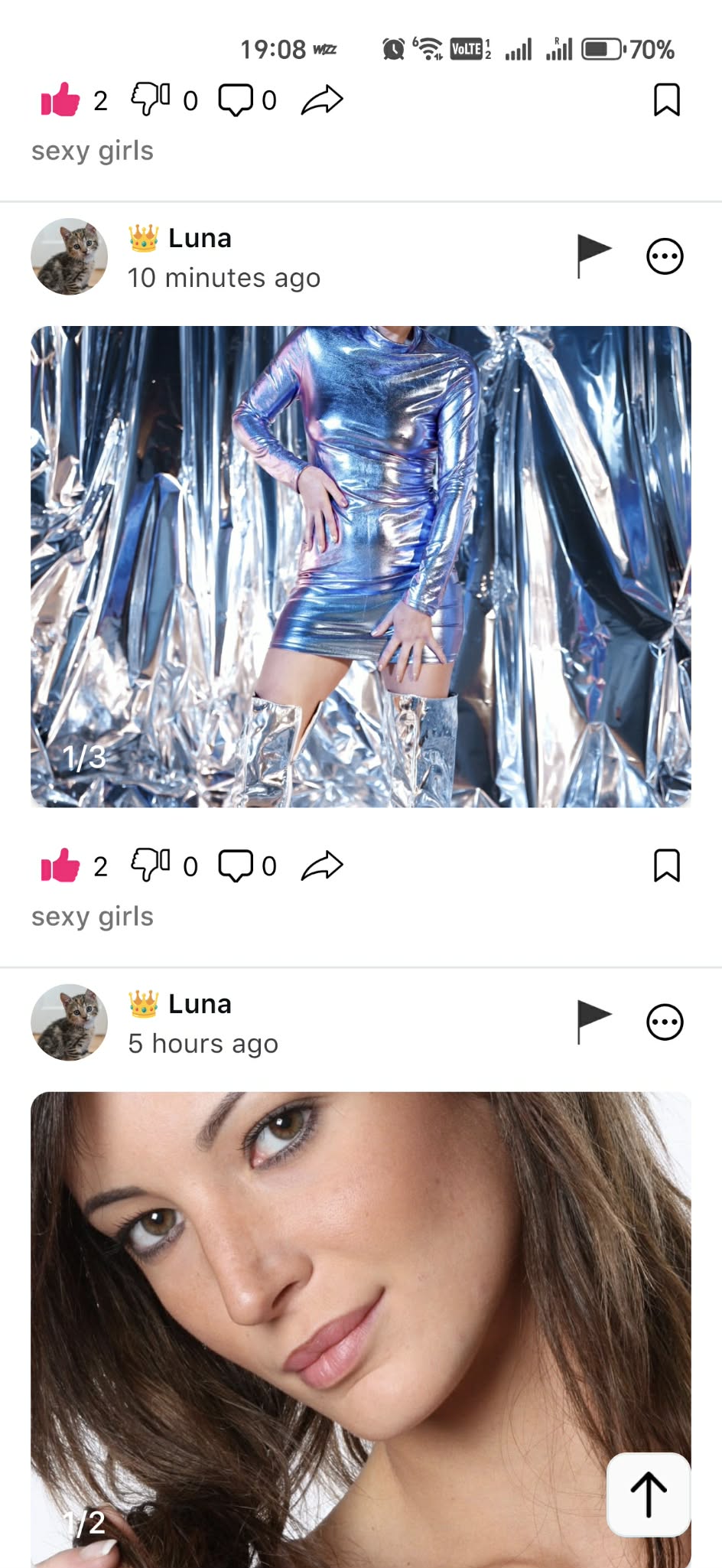722x1568 pixels.
Task: Flag Luna's post from 10 minutes ago
Action: click(594, 256)
